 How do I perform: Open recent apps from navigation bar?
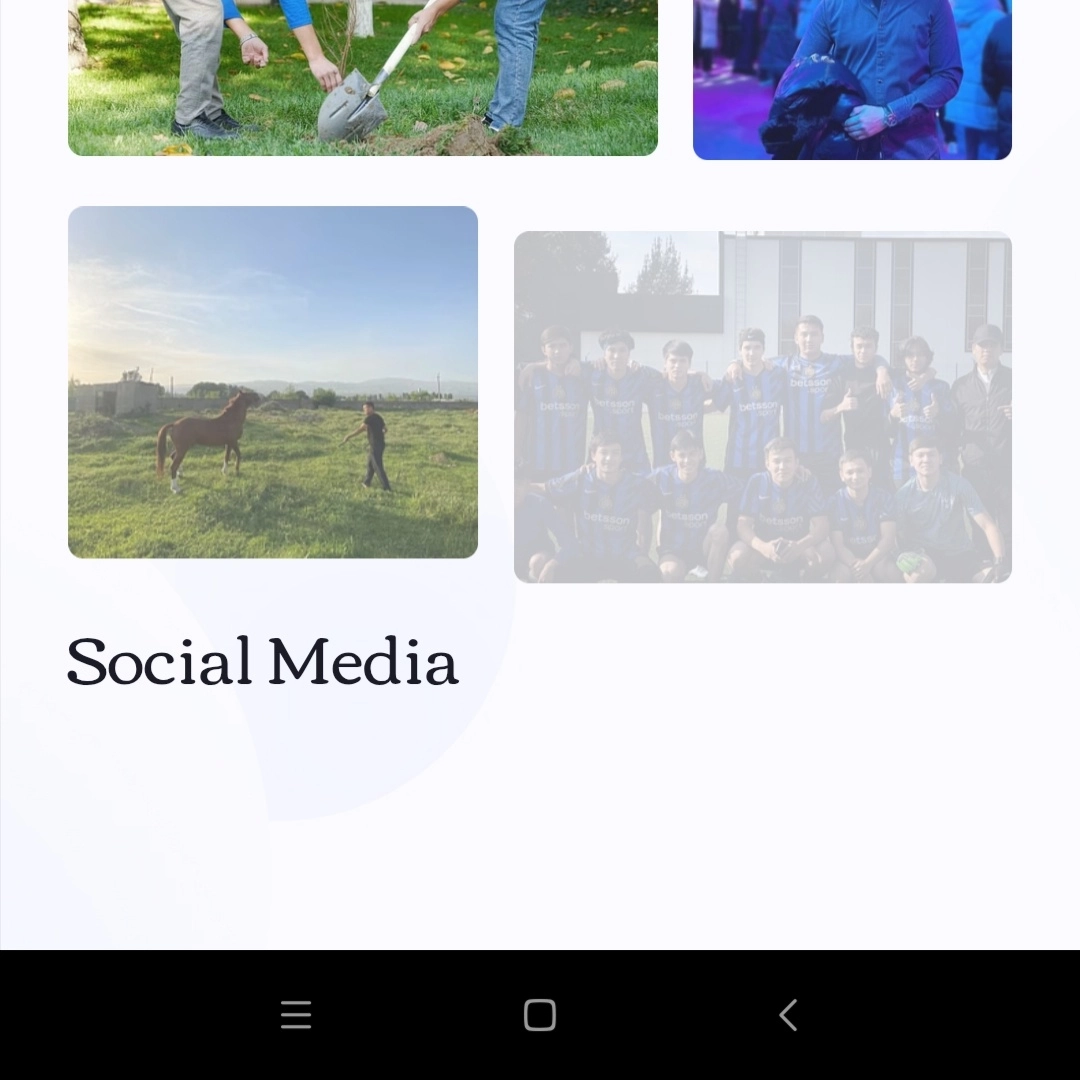coord(296,1015)
